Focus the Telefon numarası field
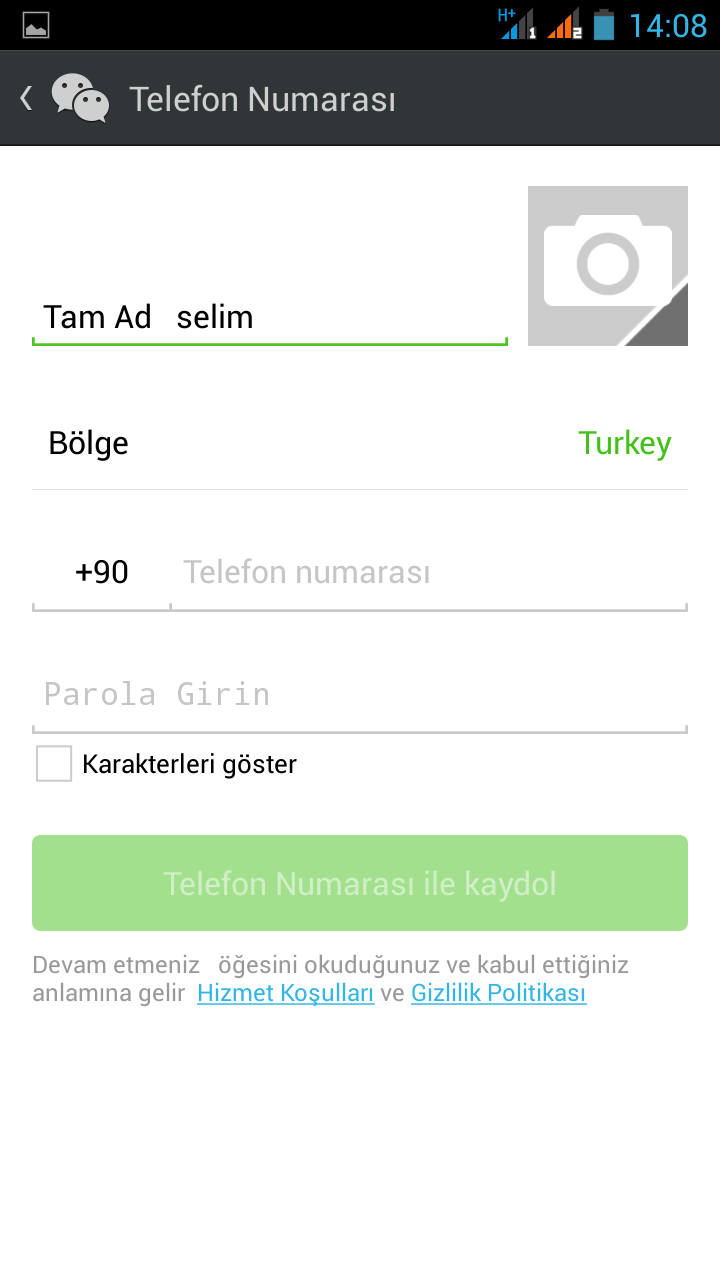This screenshot has width=720, height=1280. coord(429,573)
